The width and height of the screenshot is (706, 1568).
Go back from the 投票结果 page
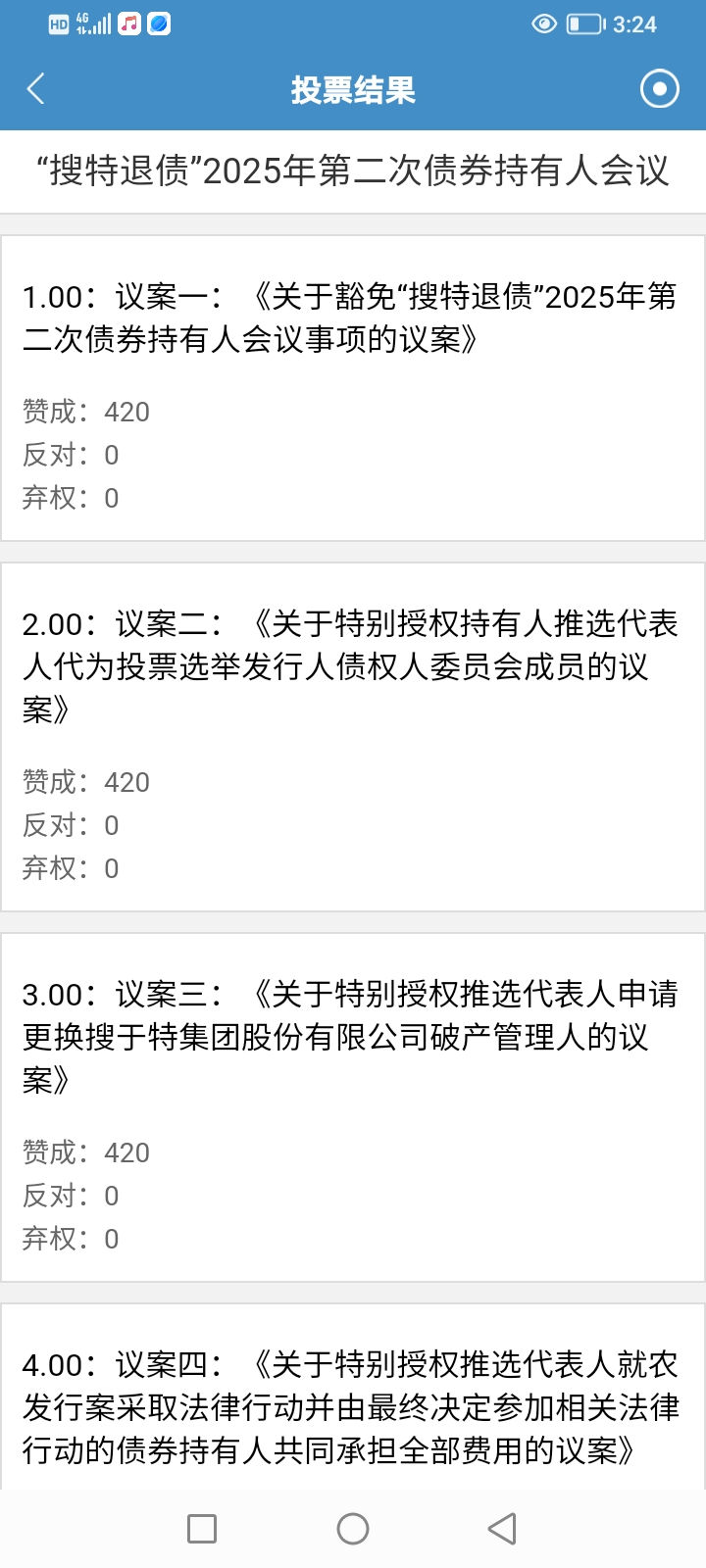click(36, 89)
